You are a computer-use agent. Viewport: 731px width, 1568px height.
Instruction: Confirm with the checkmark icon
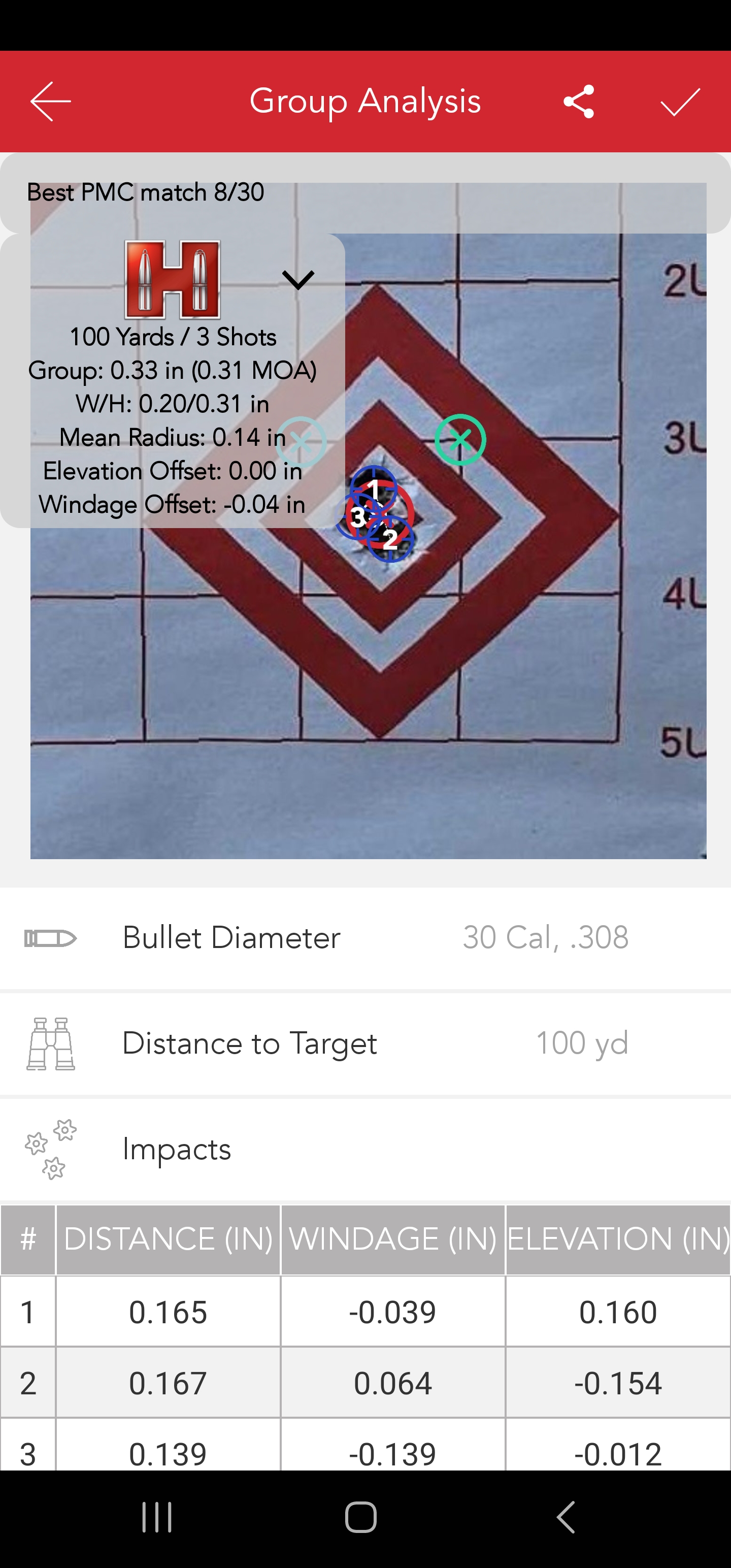point(680,101)
